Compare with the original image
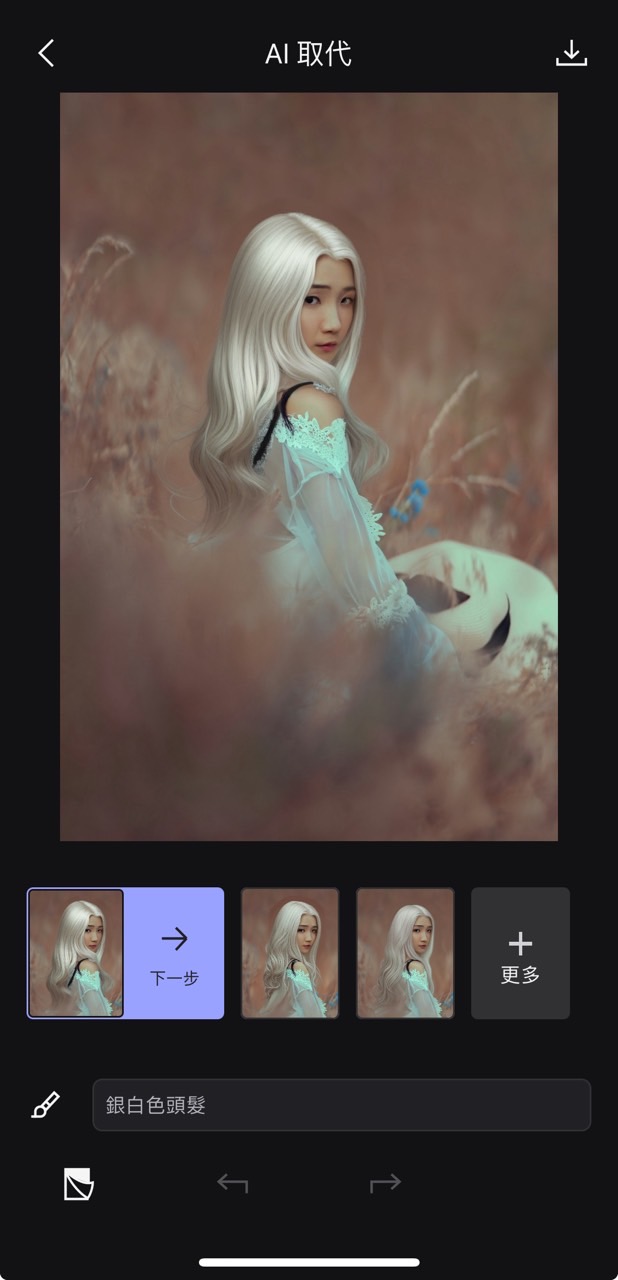The image size is (618, 1280). pyautogui.click(x=78, y=1184)
